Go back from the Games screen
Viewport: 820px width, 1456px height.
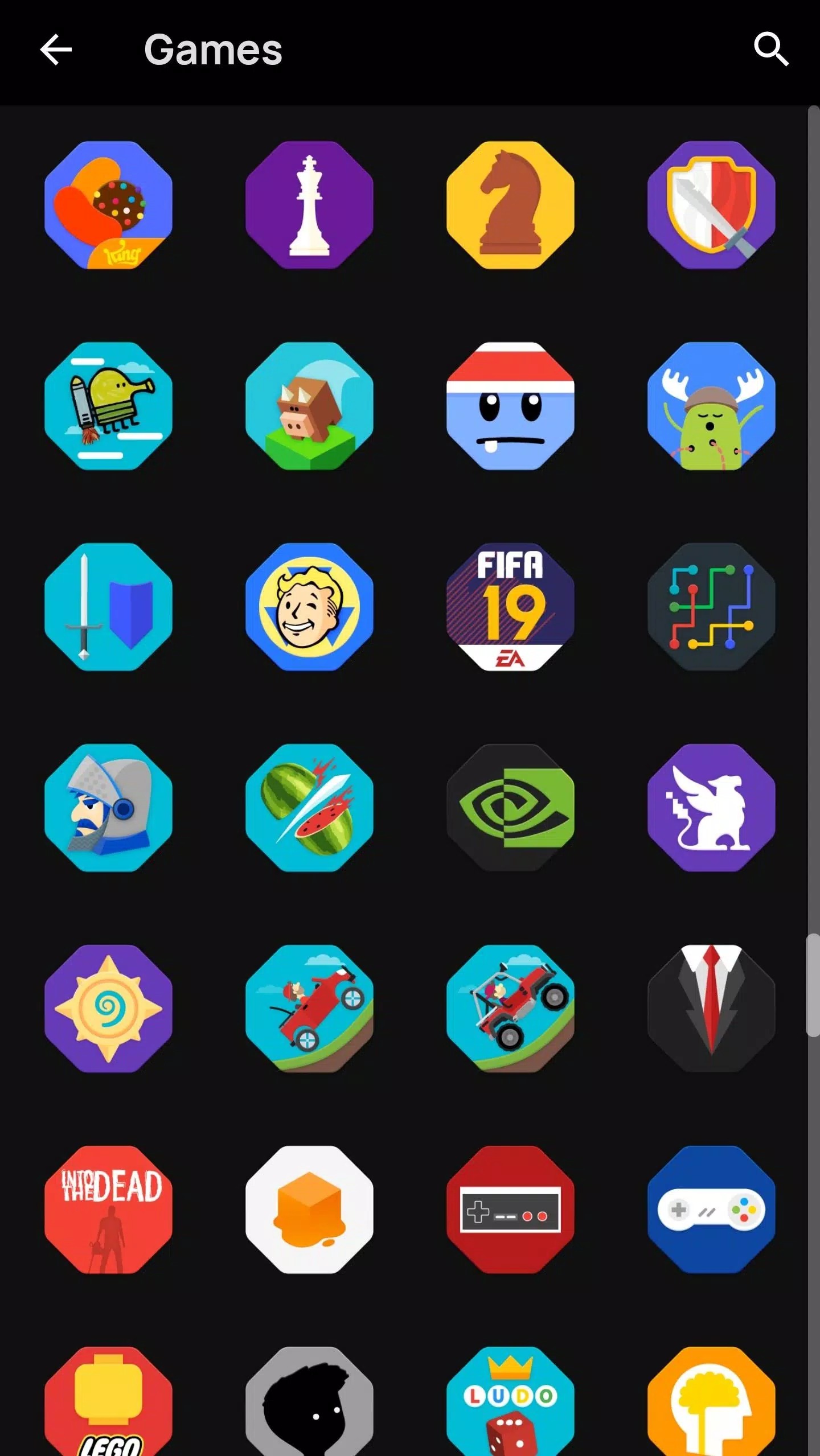tap(56, 50)
